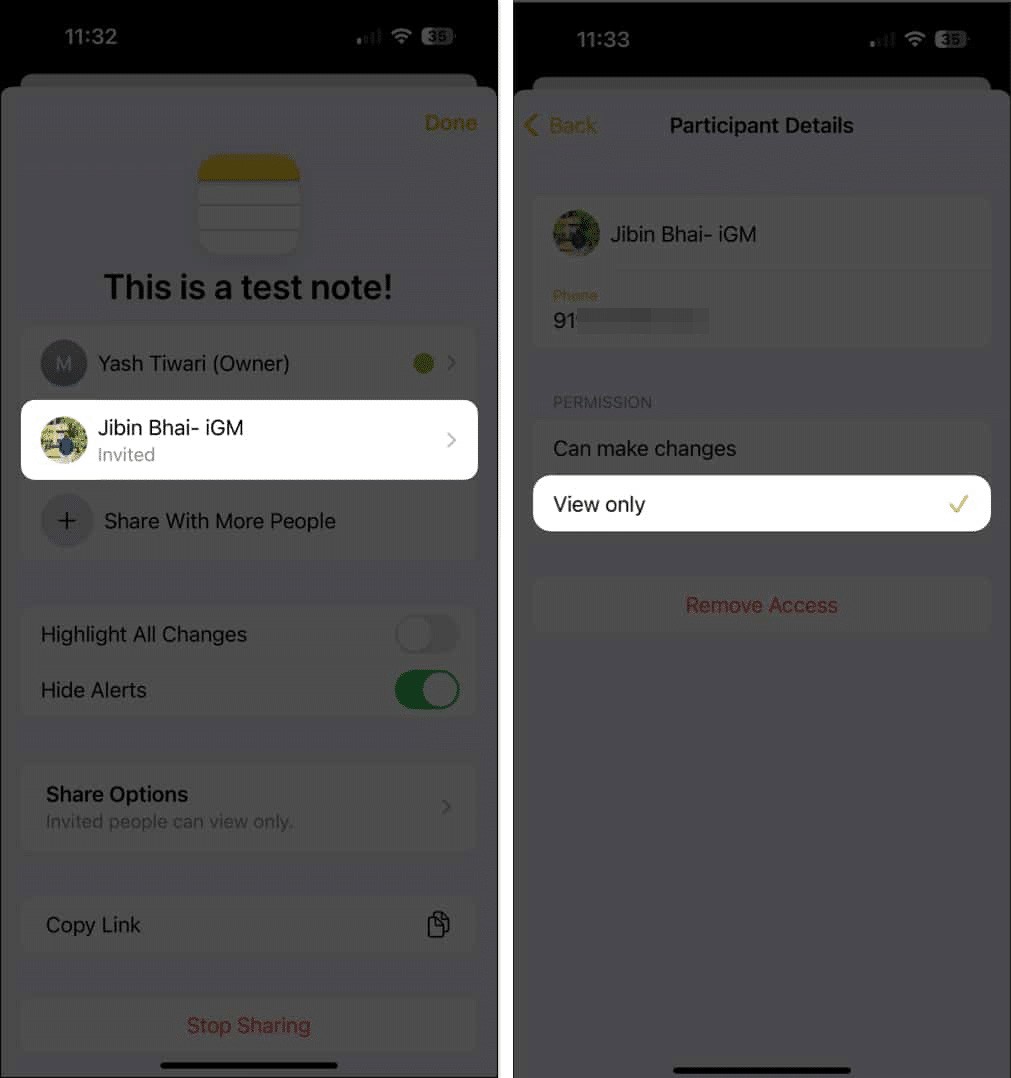Tap Done to close the sharing sheet
This screenshot has height=1078, width=1011.
450,123
